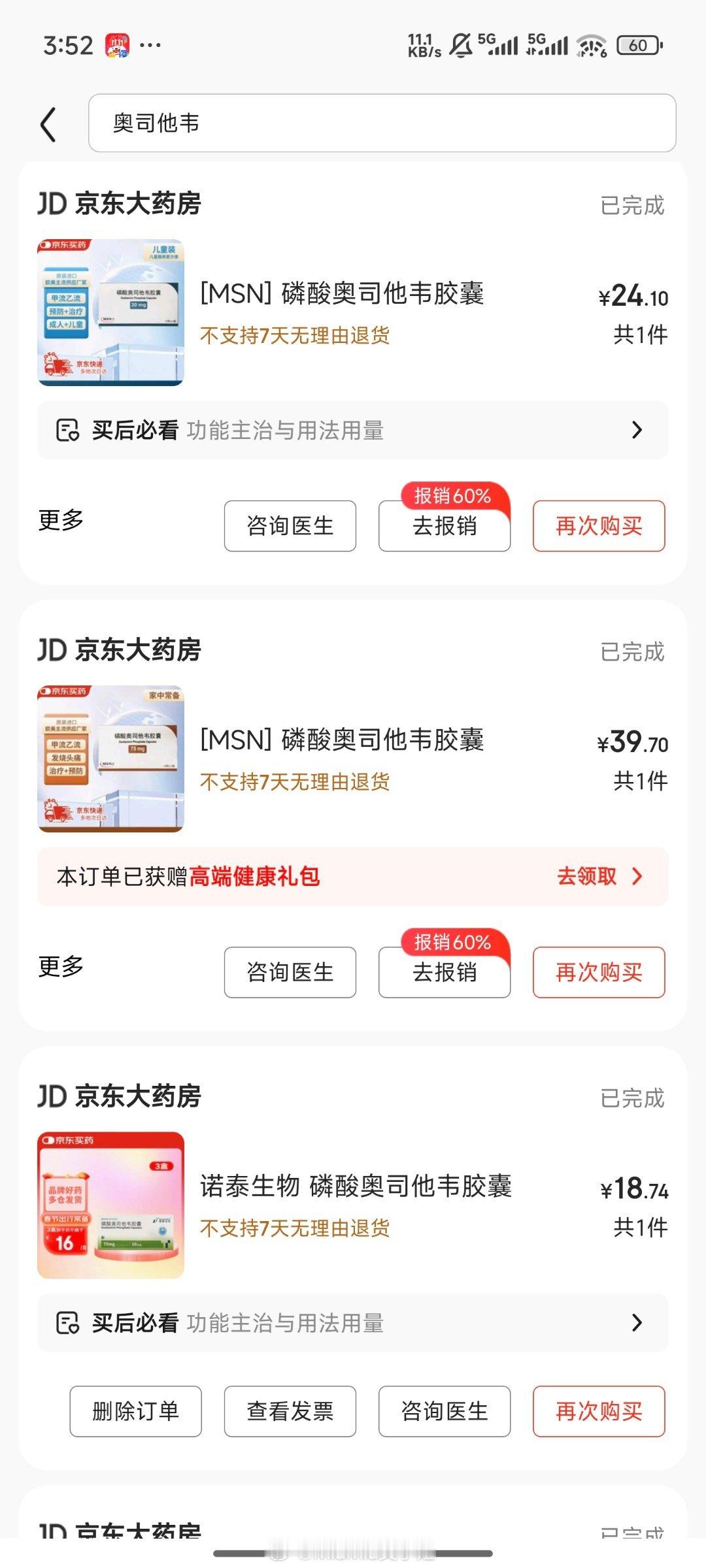Open the 高端健康礼包 去领取 arrow
The image size is (706, 1568).
637,876
